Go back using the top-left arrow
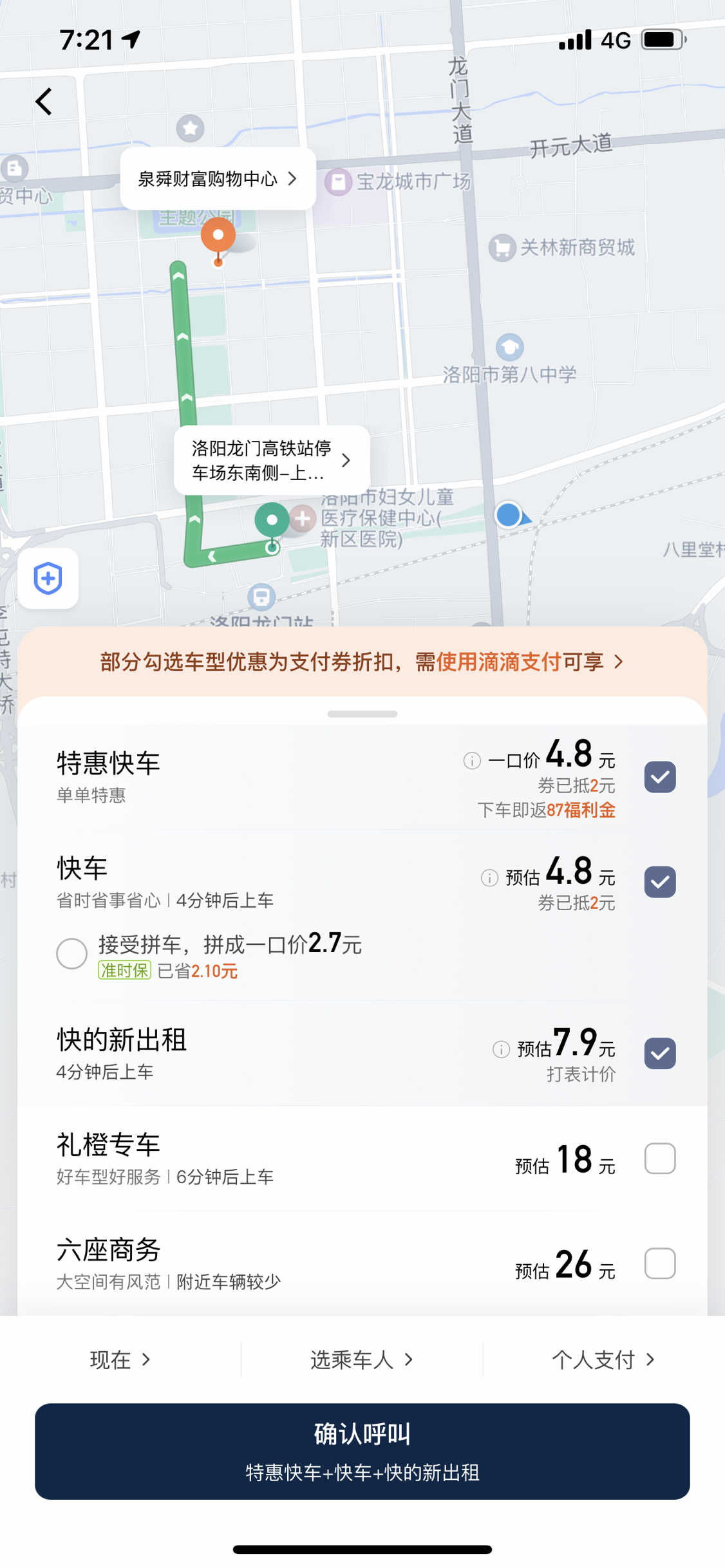Screen dimensions: 725x1568 coord(44,102)
